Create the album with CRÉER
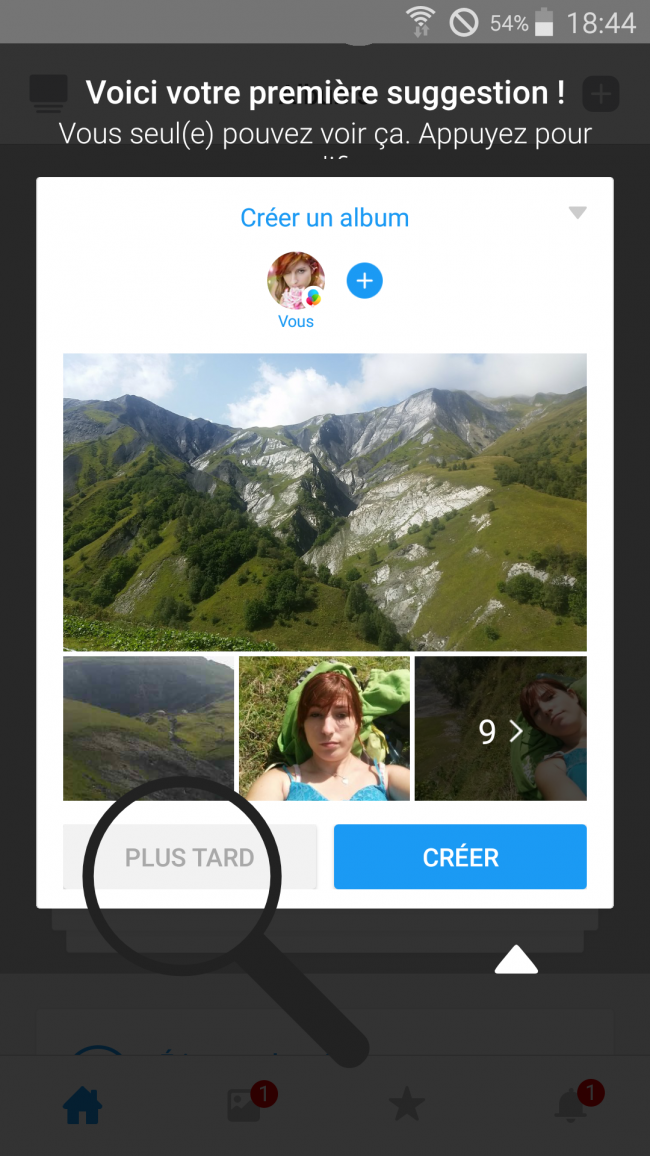Viewport: 650px width, 1156px height. coord(460,857)
